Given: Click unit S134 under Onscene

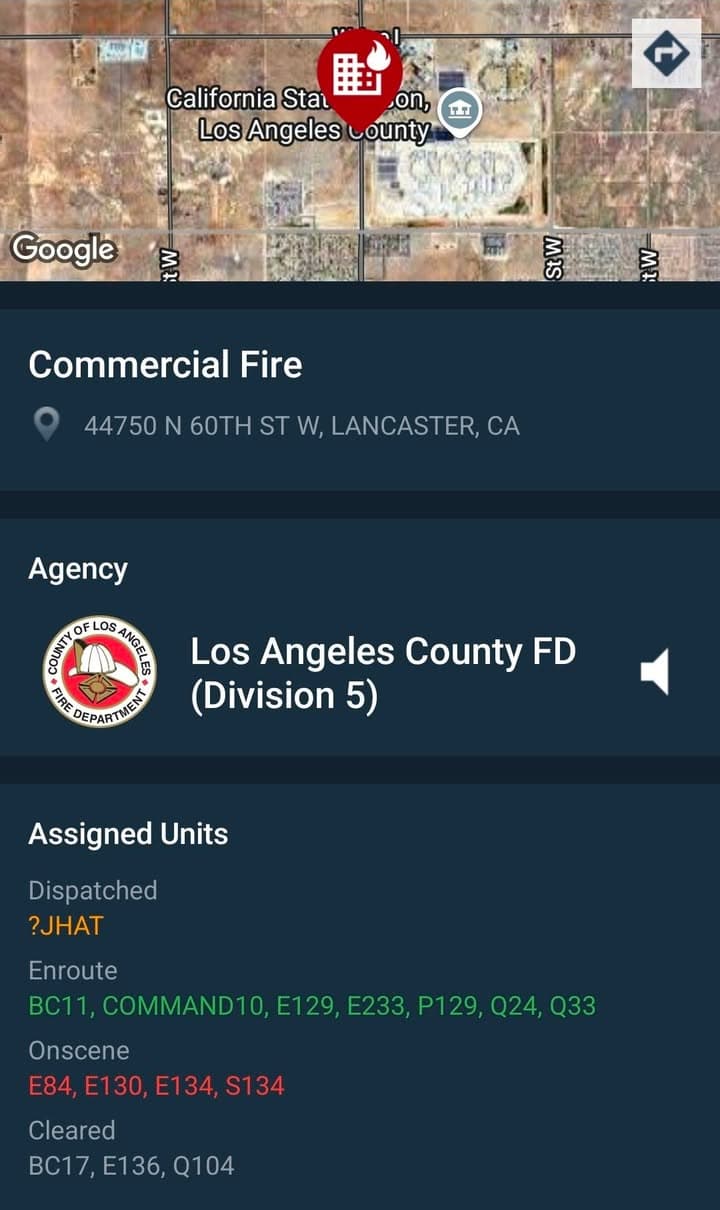Looking at the screenshot, I should 251,1086.
